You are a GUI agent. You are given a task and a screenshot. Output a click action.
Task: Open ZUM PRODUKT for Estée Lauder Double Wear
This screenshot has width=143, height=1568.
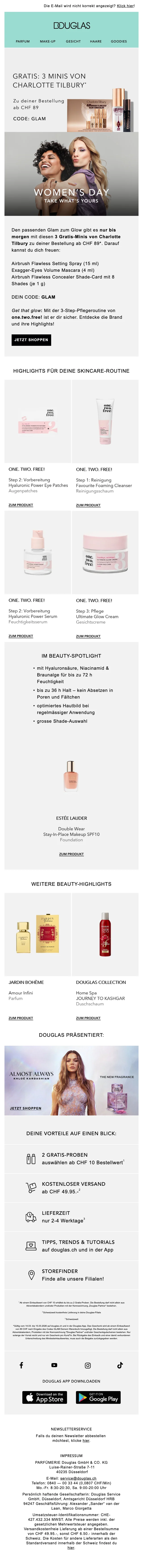(71, 854)
